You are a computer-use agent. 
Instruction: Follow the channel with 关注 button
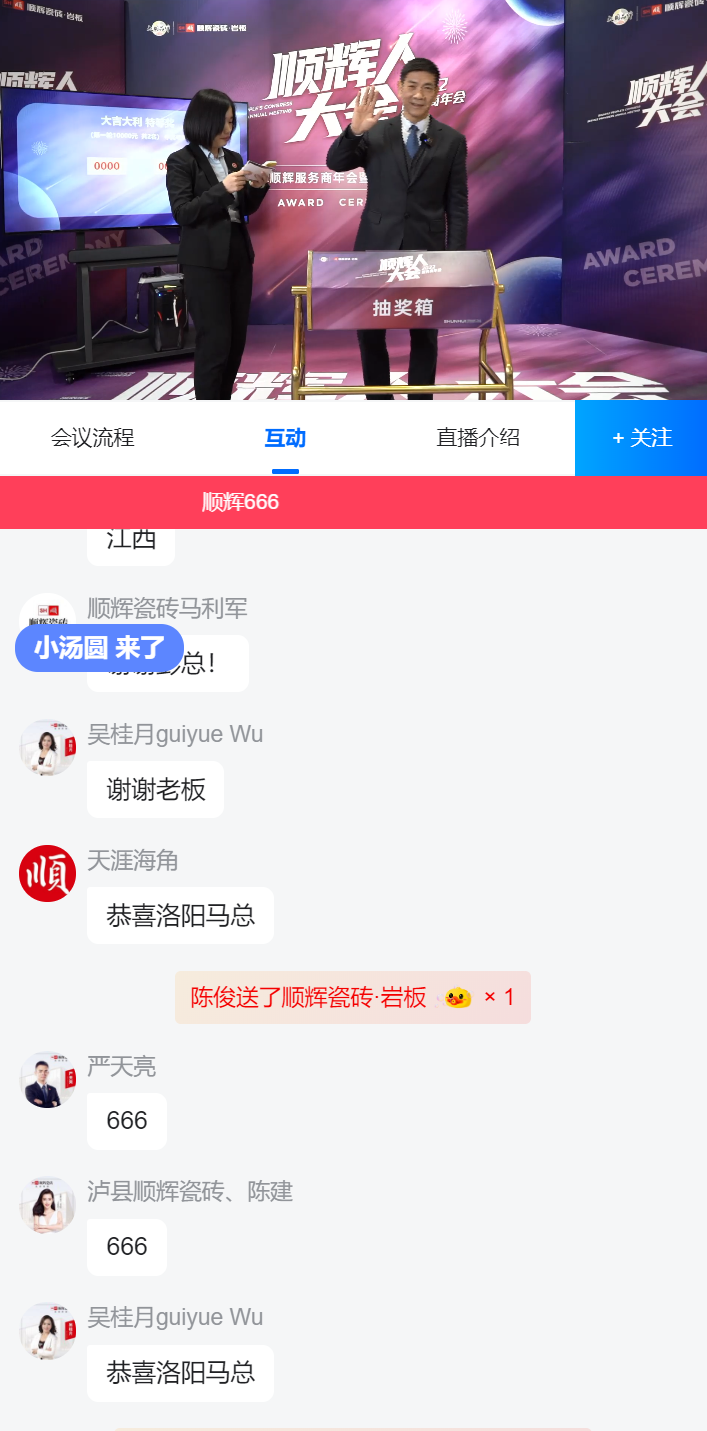pyautogui.click(x=641, y=438)
